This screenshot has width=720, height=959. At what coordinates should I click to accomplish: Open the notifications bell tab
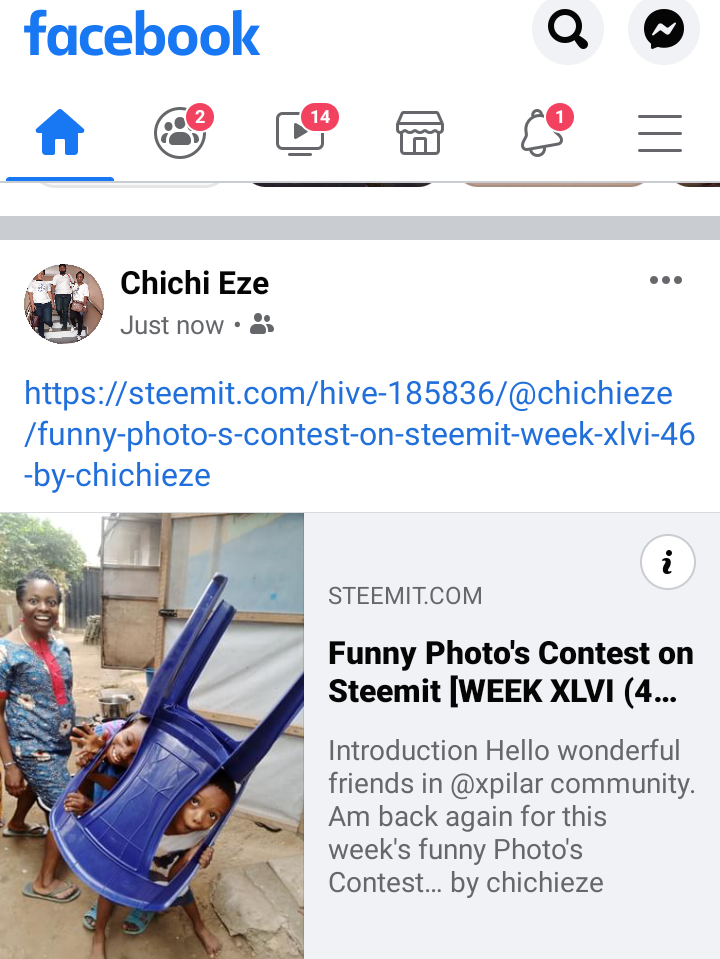tap(541, 133)
